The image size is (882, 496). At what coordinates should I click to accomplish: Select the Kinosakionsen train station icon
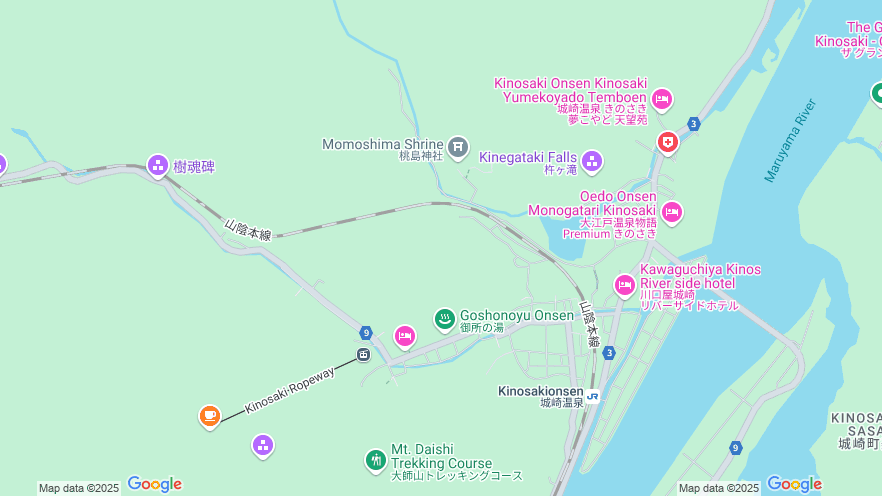click(x=593, y=396)
